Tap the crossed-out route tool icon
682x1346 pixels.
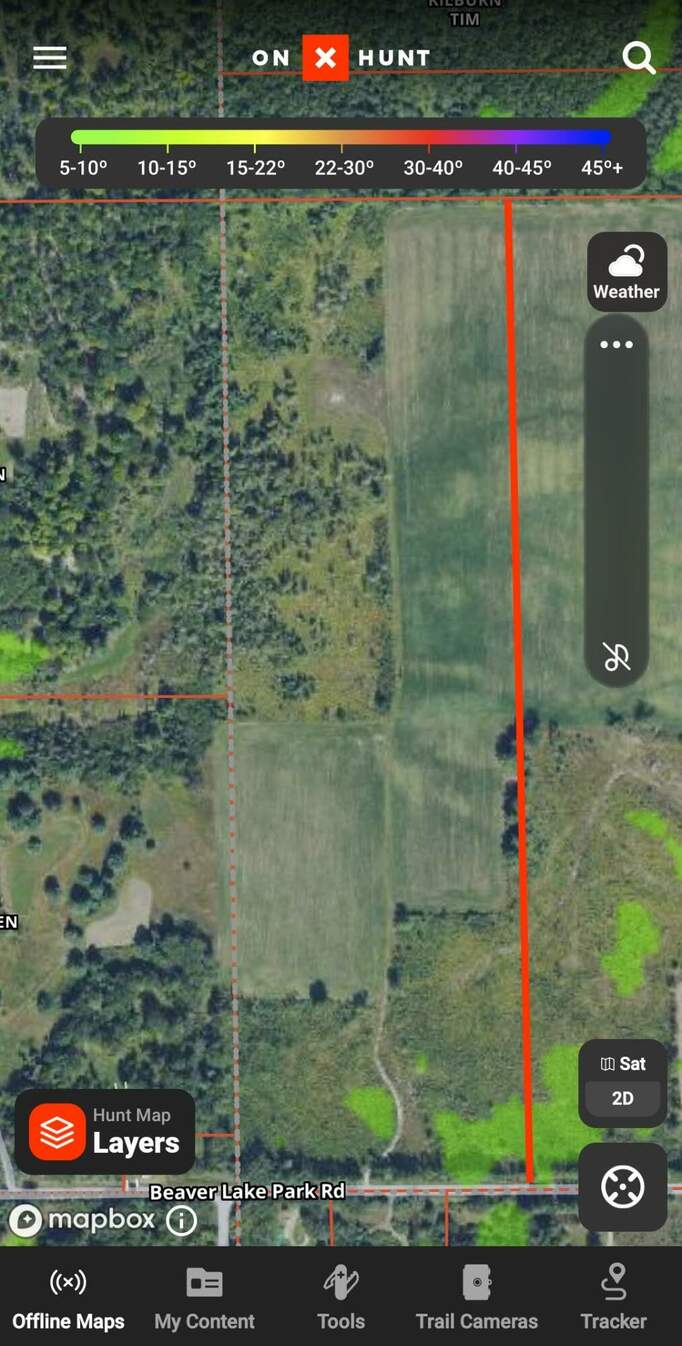(616, 657)
